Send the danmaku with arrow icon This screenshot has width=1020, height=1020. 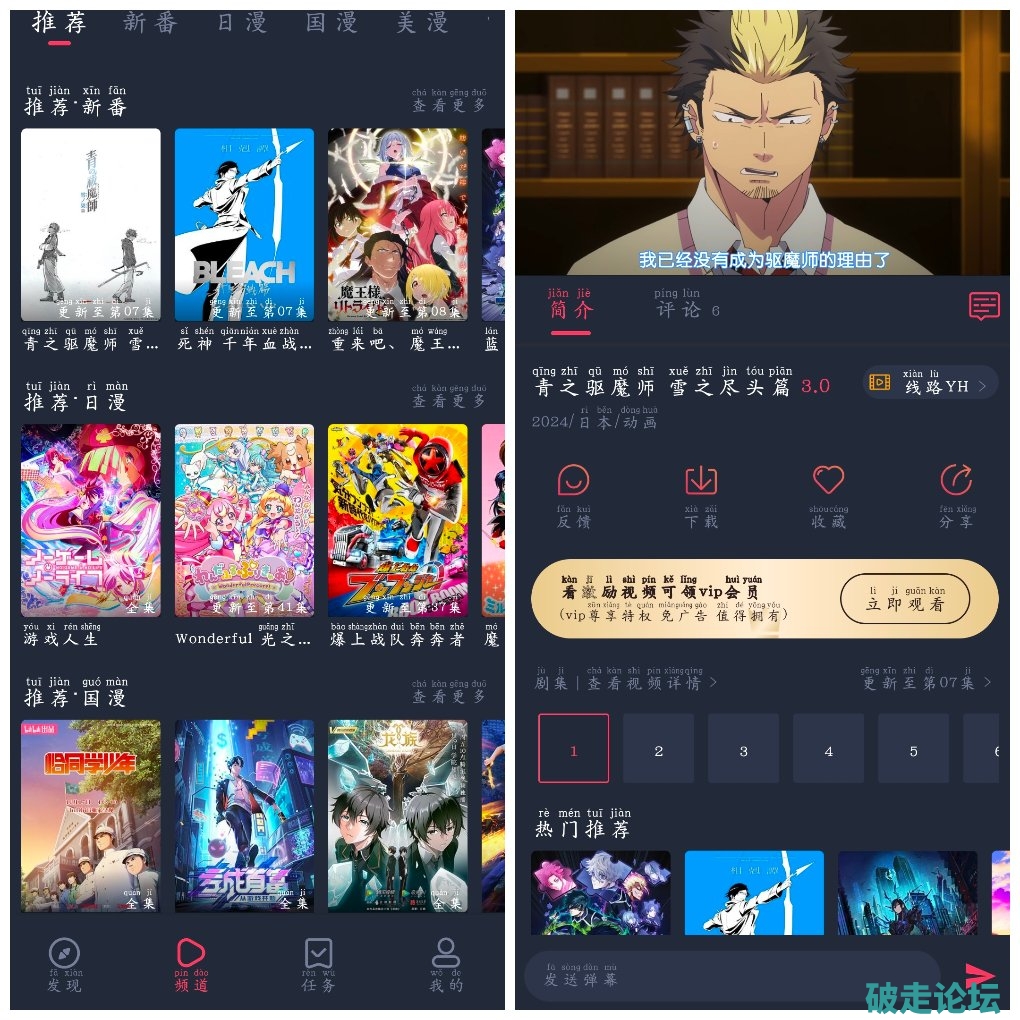[x=979, y=976]
